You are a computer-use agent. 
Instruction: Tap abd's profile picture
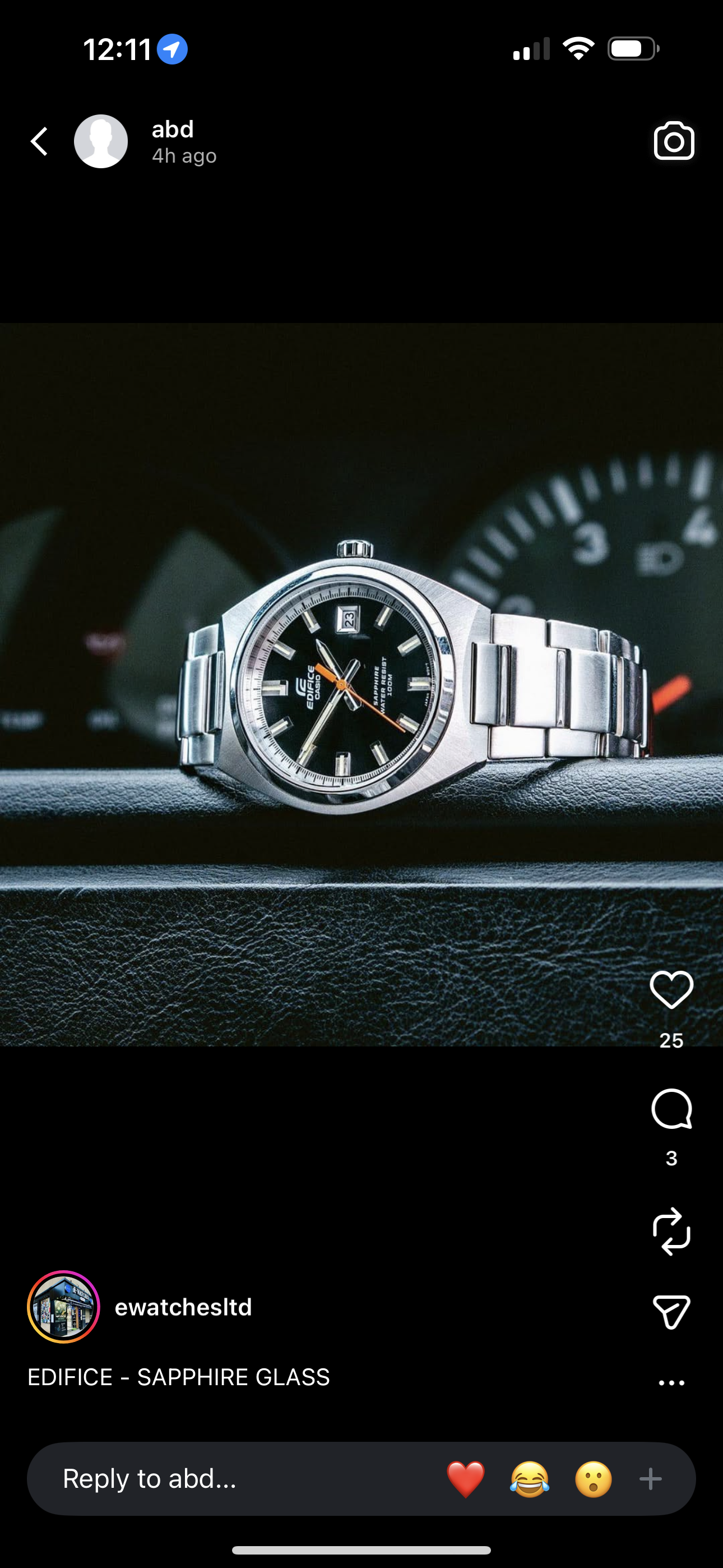point(103,141)
